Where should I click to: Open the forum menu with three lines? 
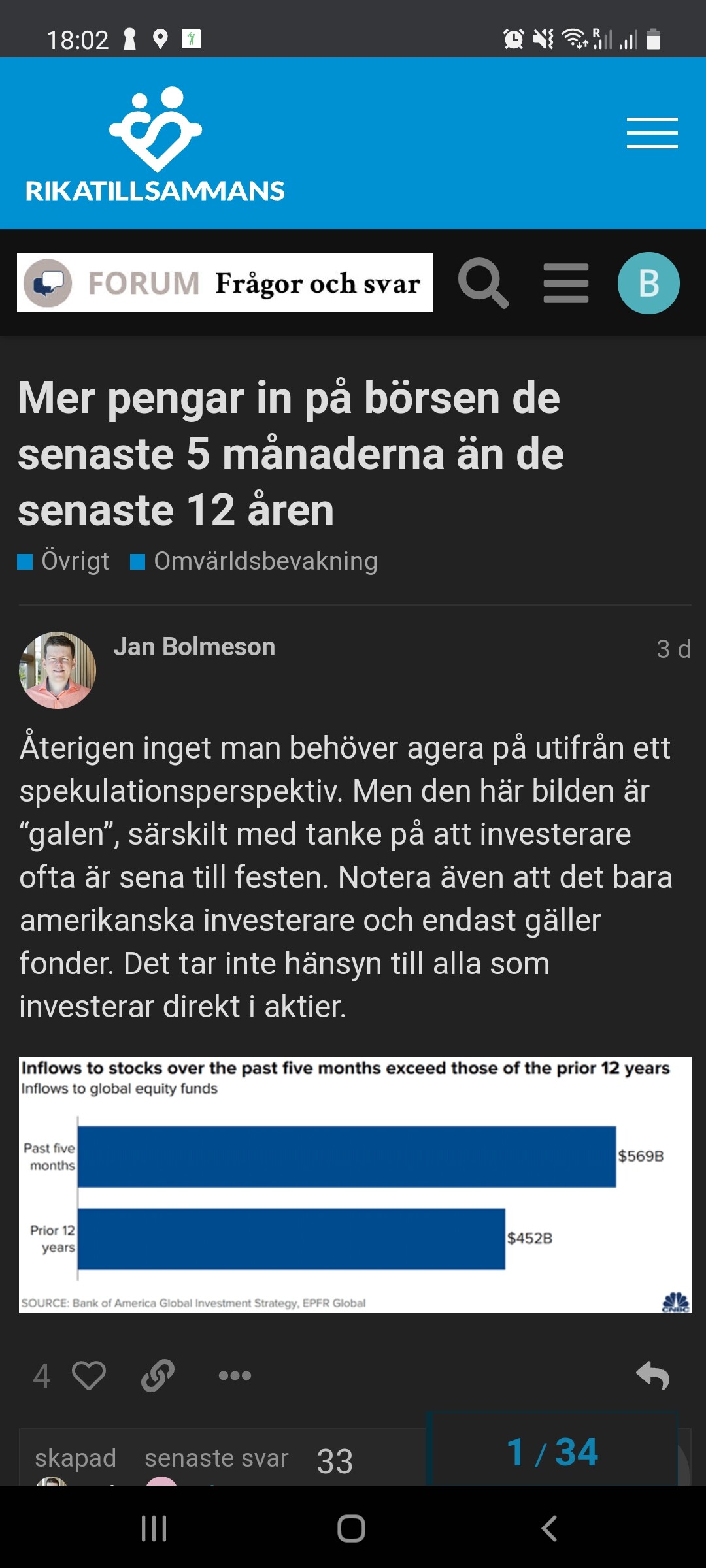(566, 283)
